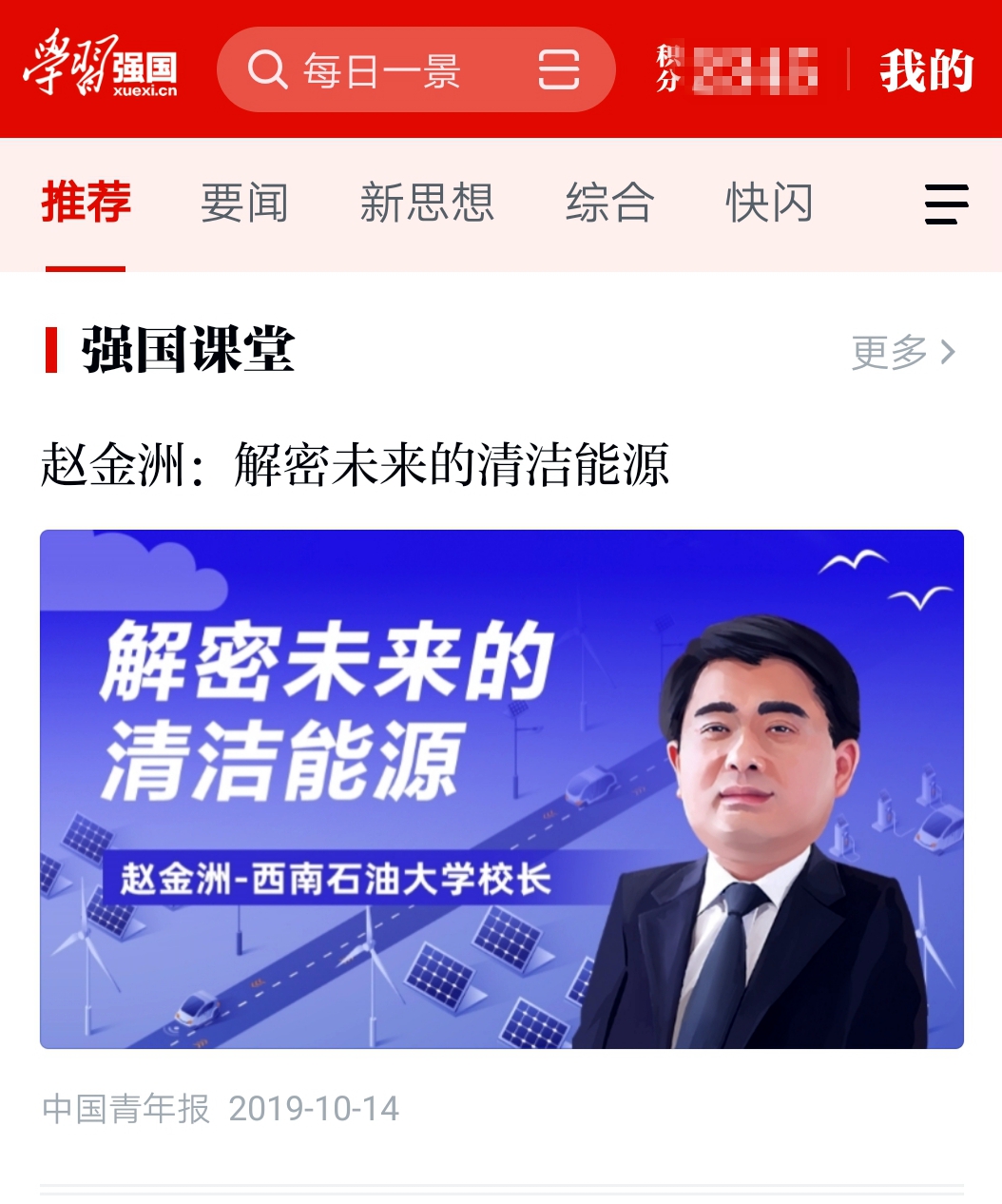Expand the channel list menu icon

[x=946, y=204]
